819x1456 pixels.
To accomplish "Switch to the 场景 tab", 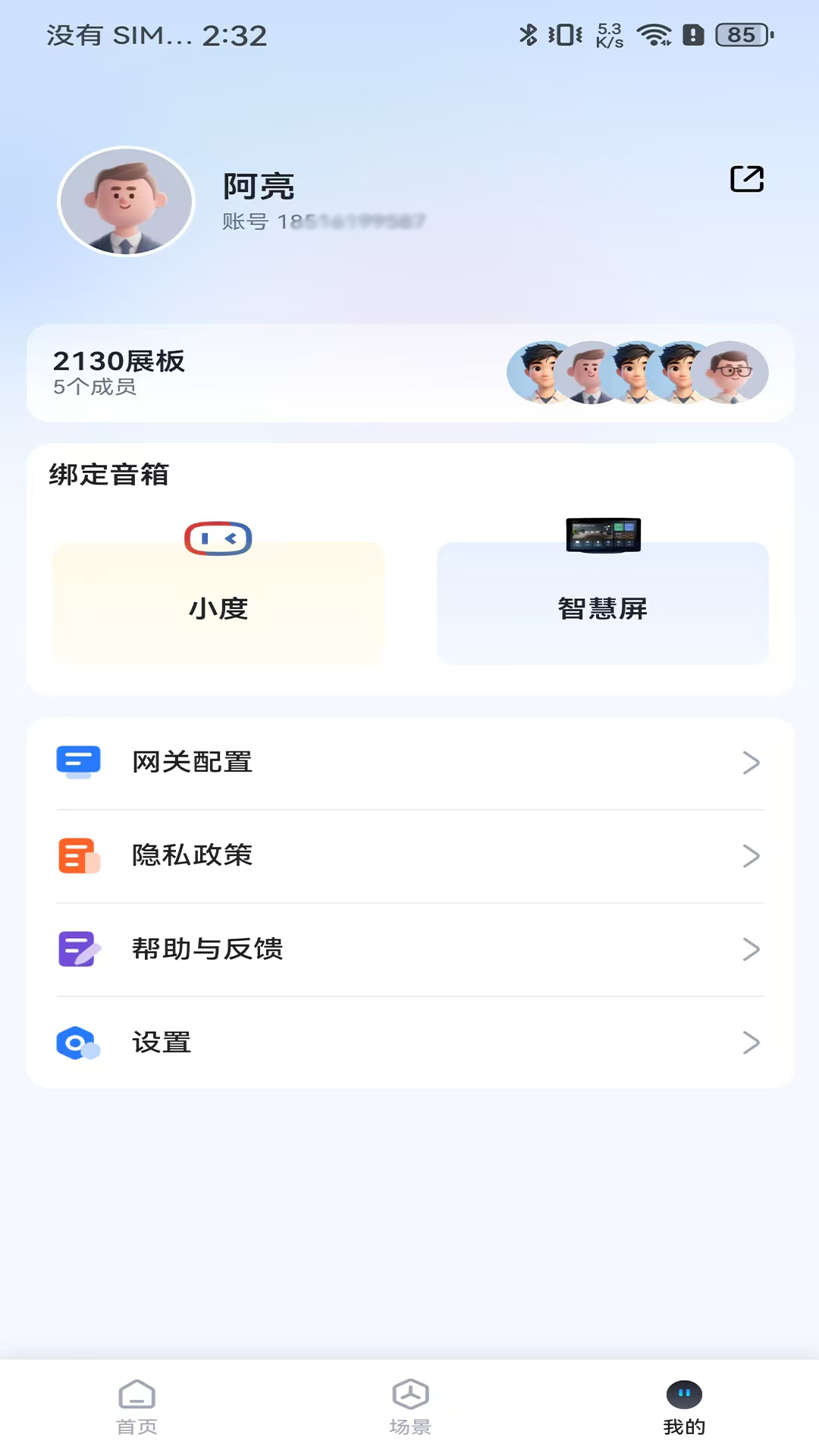I will coord(410,1407).
